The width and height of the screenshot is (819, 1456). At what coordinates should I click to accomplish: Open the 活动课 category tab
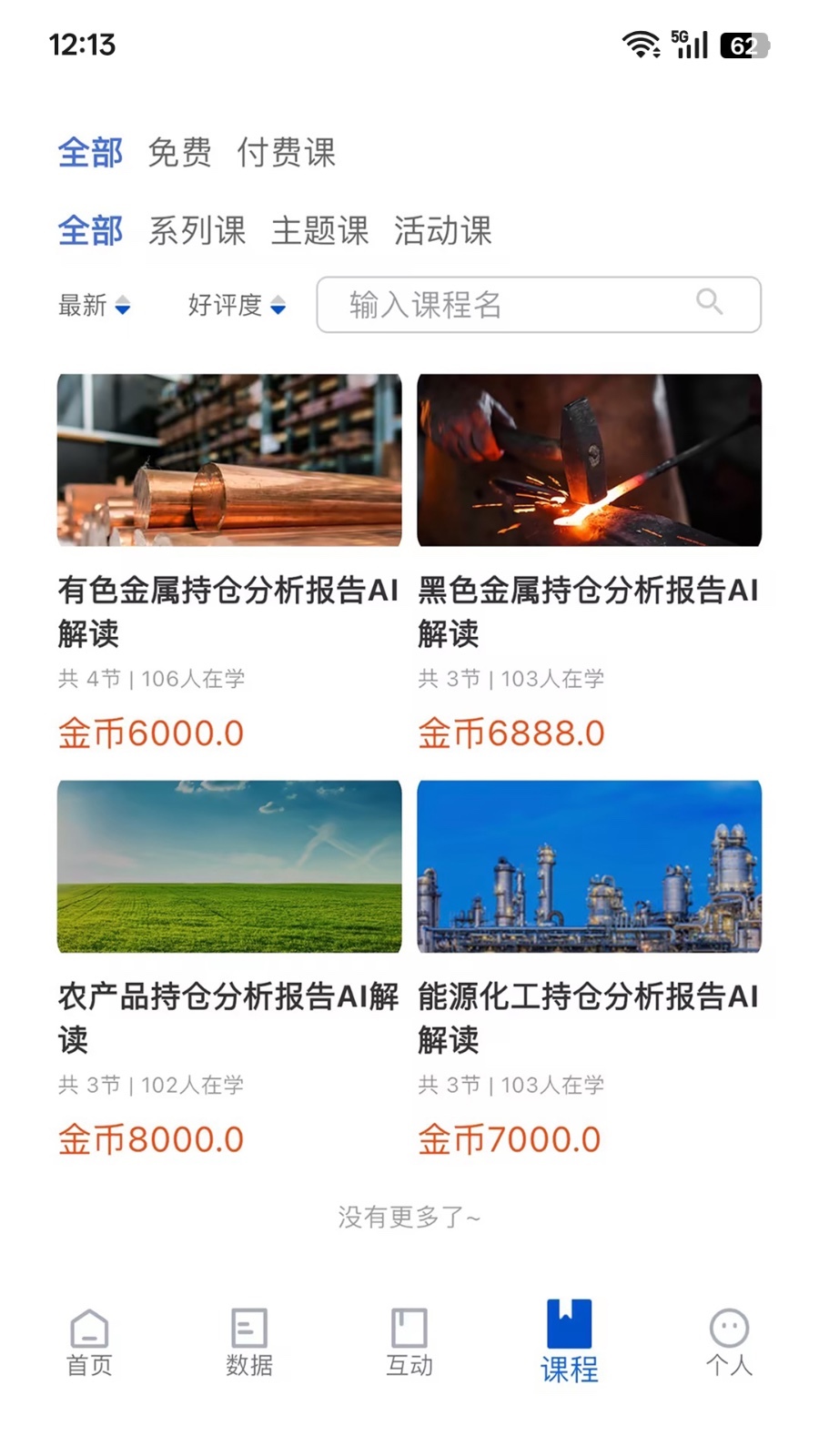point(442,230)
